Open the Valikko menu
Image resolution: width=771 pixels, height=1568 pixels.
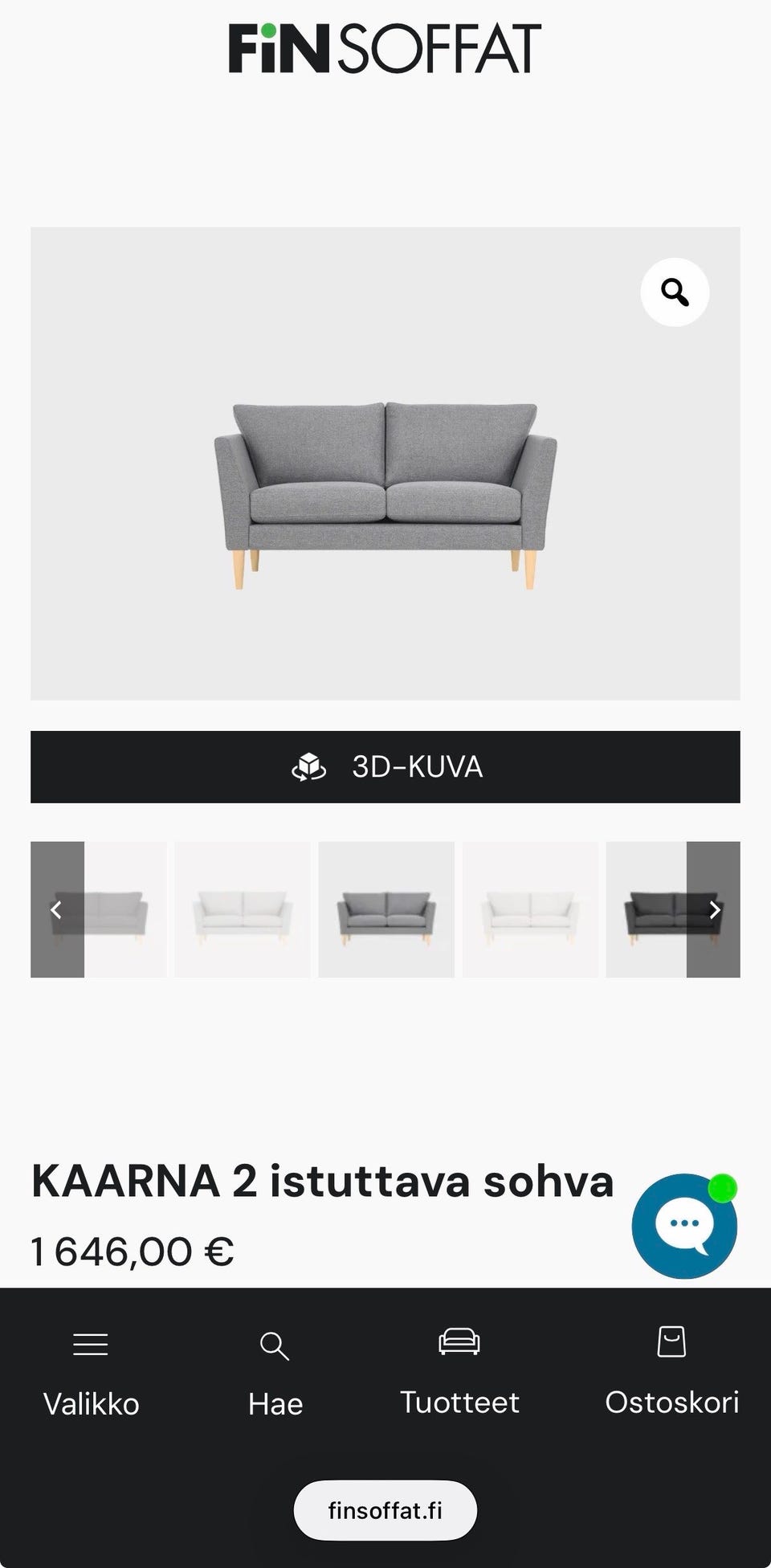[91, 1374]
